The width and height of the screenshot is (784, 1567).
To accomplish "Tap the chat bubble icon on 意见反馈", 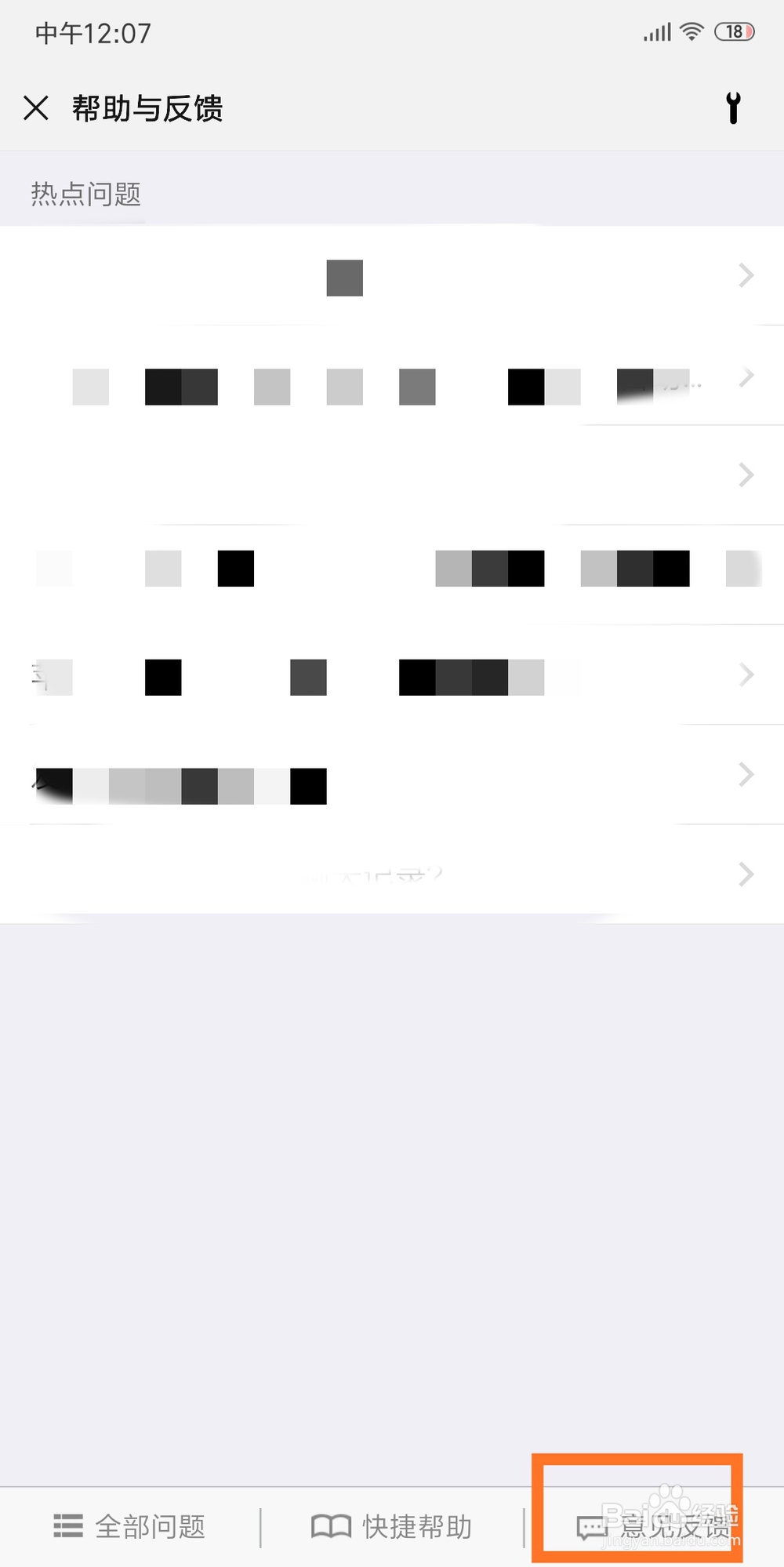I will click(592, 1525).
